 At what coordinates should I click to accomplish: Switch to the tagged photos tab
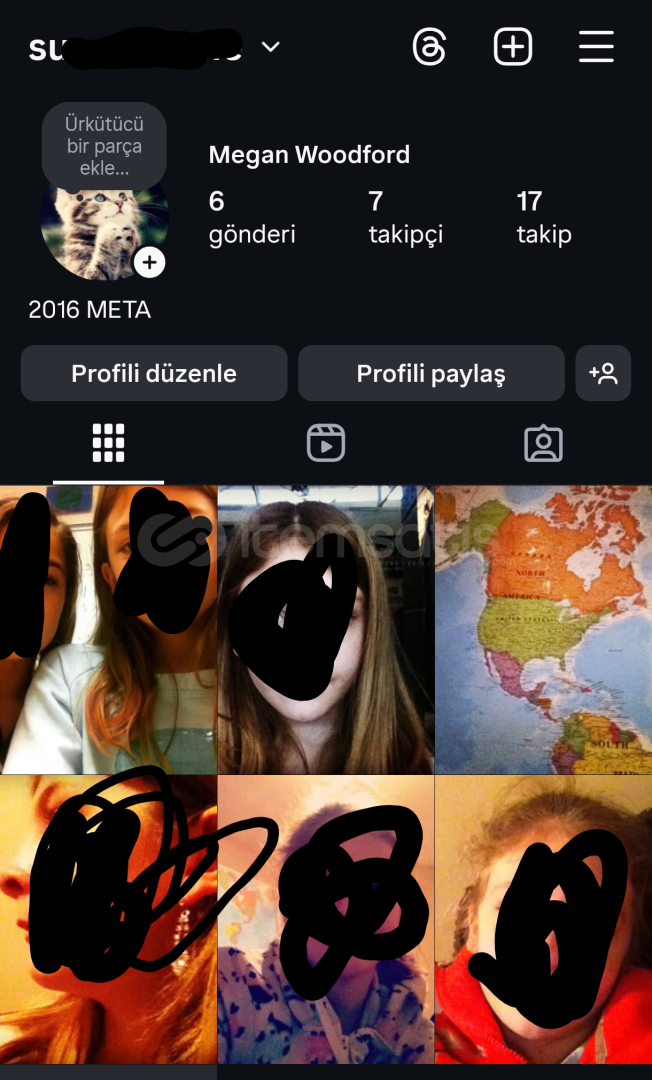point(543,443)
